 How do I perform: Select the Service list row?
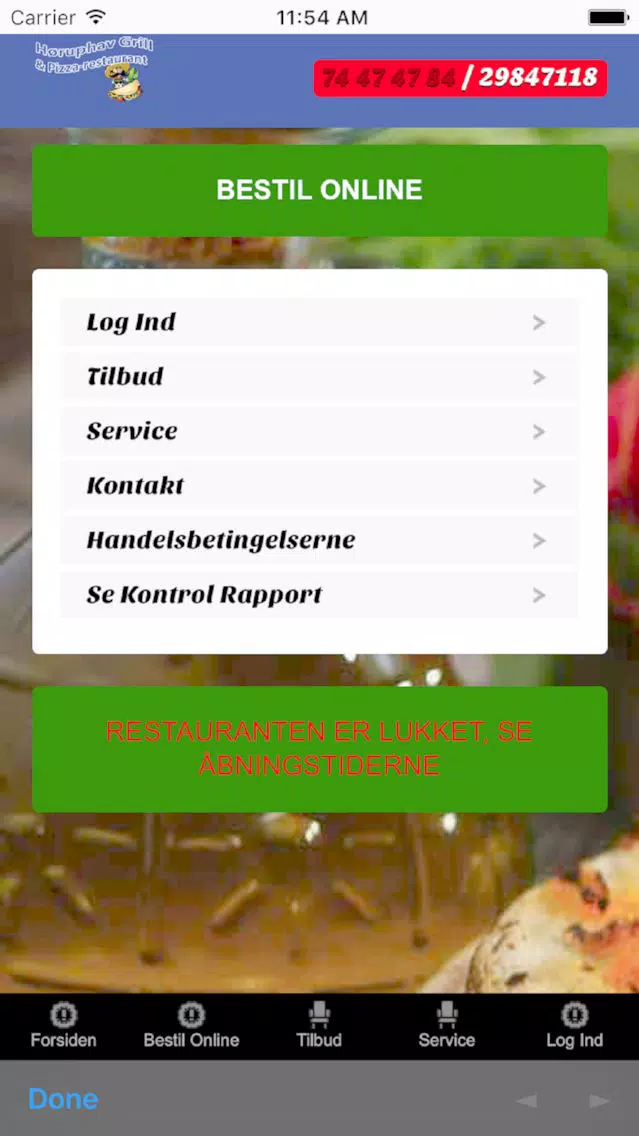(x=320, y=431)
